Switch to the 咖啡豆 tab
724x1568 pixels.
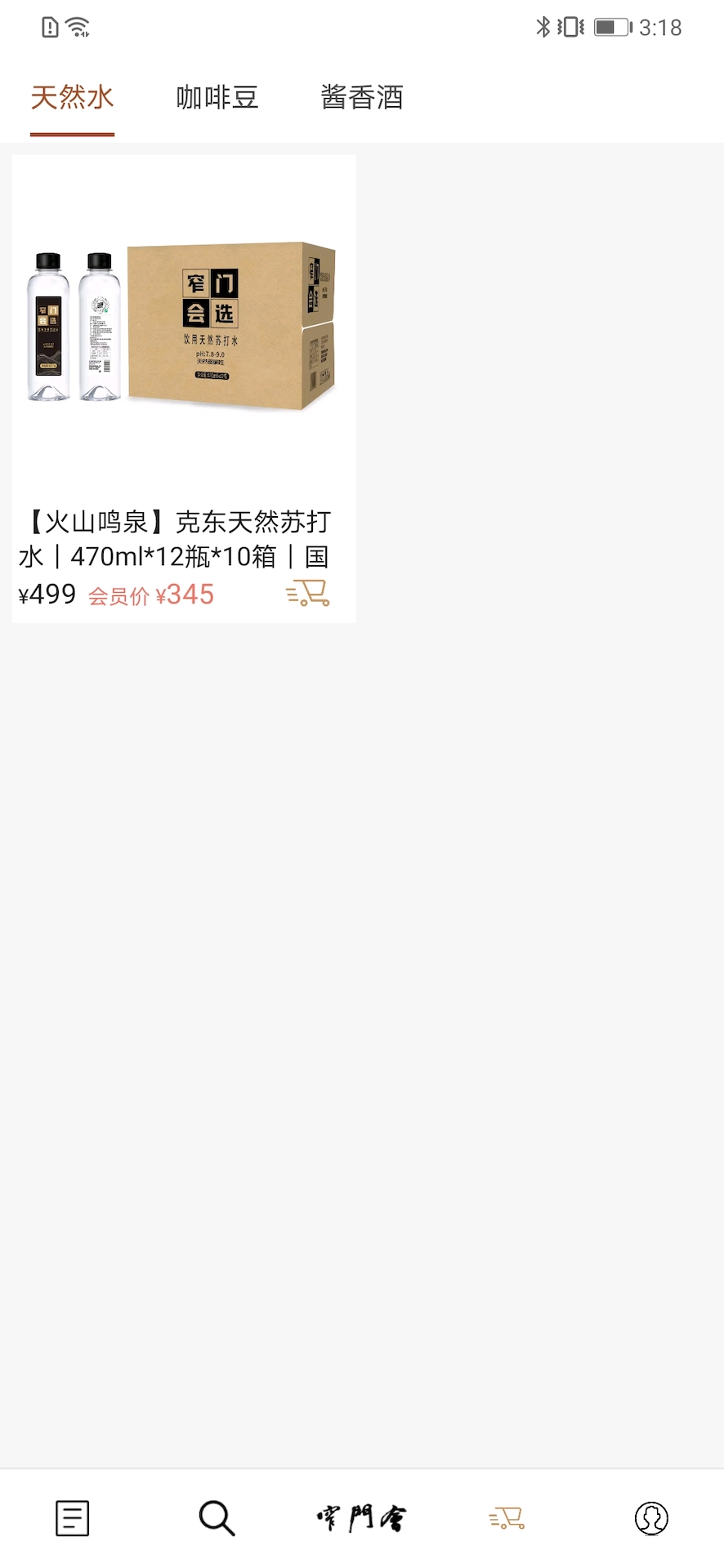pos(217,97)
